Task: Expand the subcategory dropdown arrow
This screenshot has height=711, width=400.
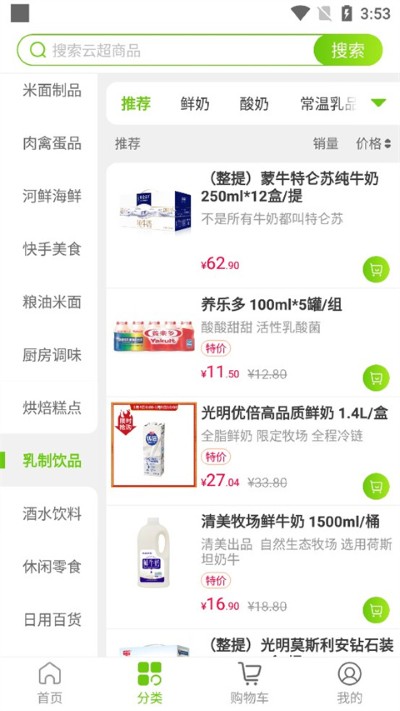Action: [378, 103]
